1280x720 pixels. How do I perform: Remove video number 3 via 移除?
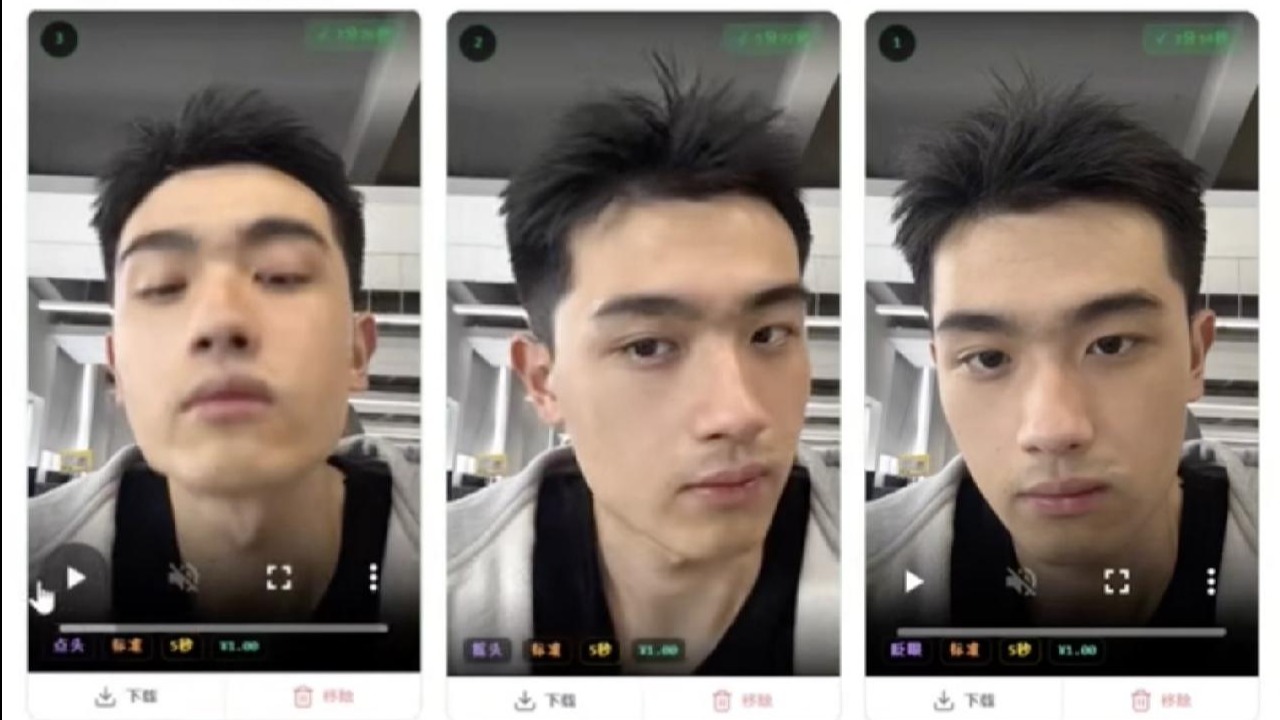(x=323, y=696)
